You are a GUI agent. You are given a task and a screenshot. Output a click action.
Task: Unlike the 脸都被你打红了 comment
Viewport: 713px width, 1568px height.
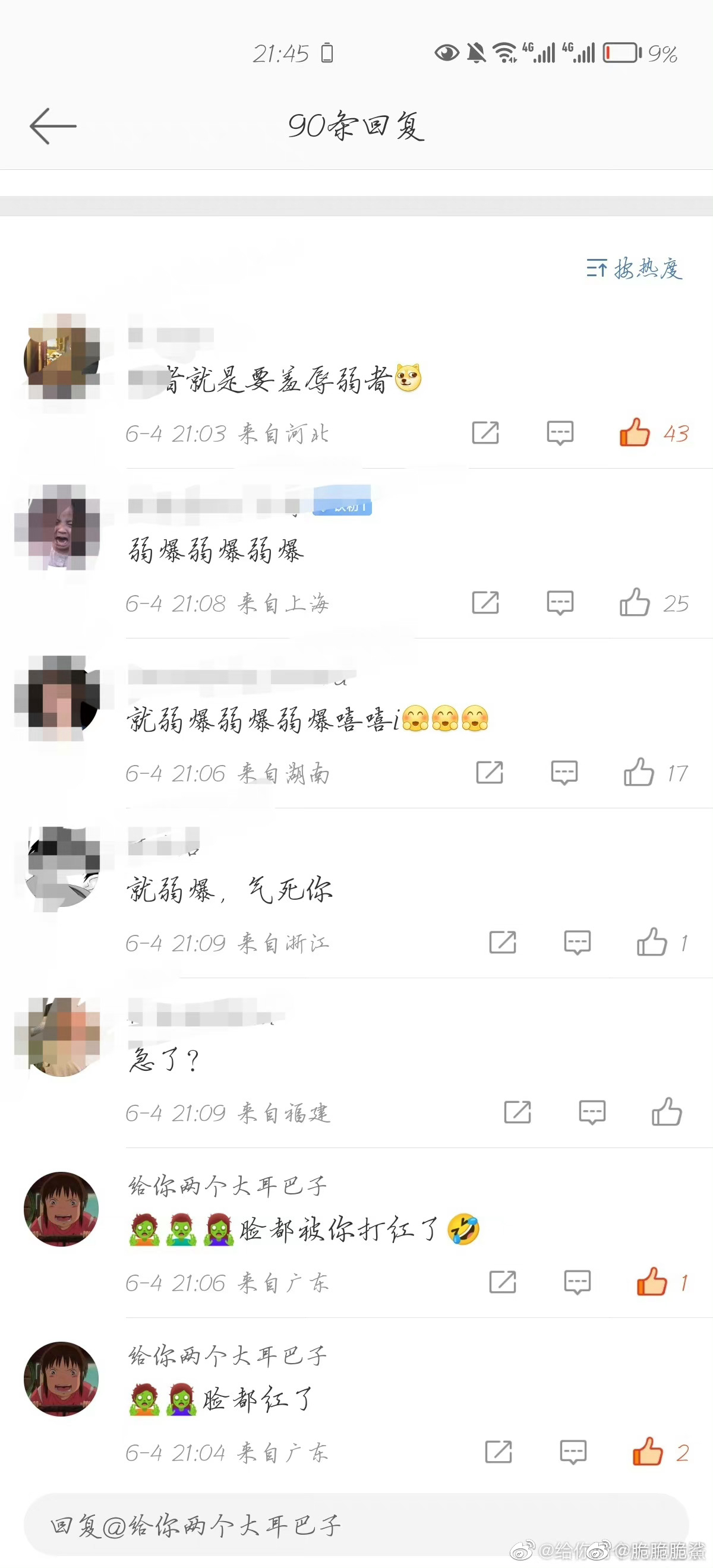coord(651,1282)
